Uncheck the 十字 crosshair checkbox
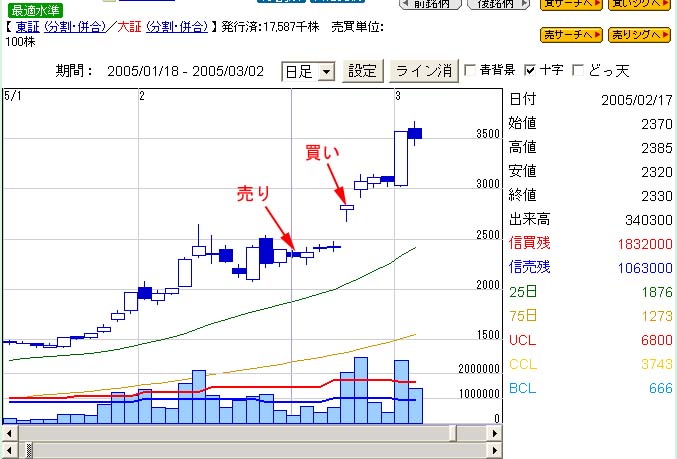The width and height of the screenshot is (677, 459). click(x=531, y=71)
